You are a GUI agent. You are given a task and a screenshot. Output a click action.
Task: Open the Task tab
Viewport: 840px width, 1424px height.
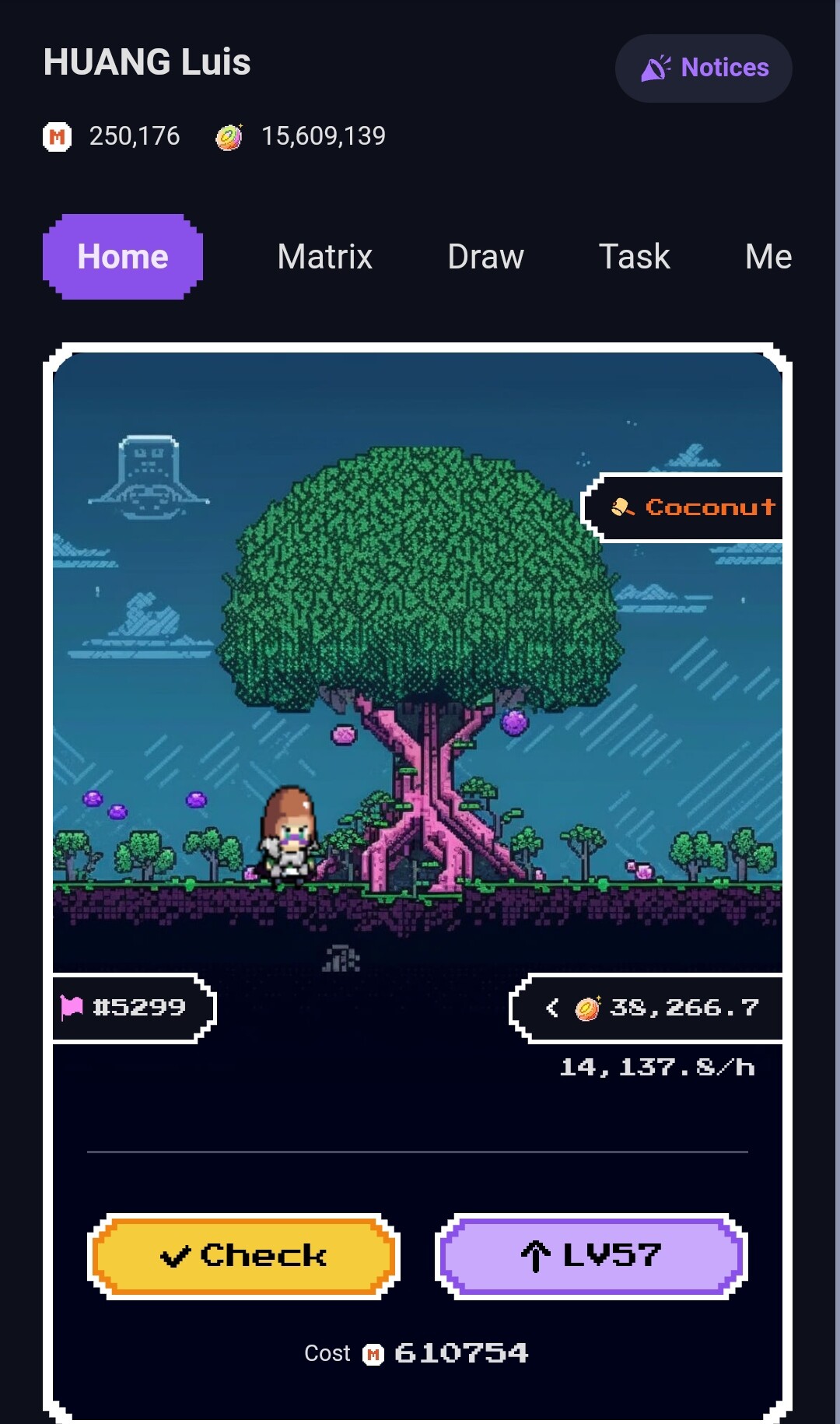634,257
